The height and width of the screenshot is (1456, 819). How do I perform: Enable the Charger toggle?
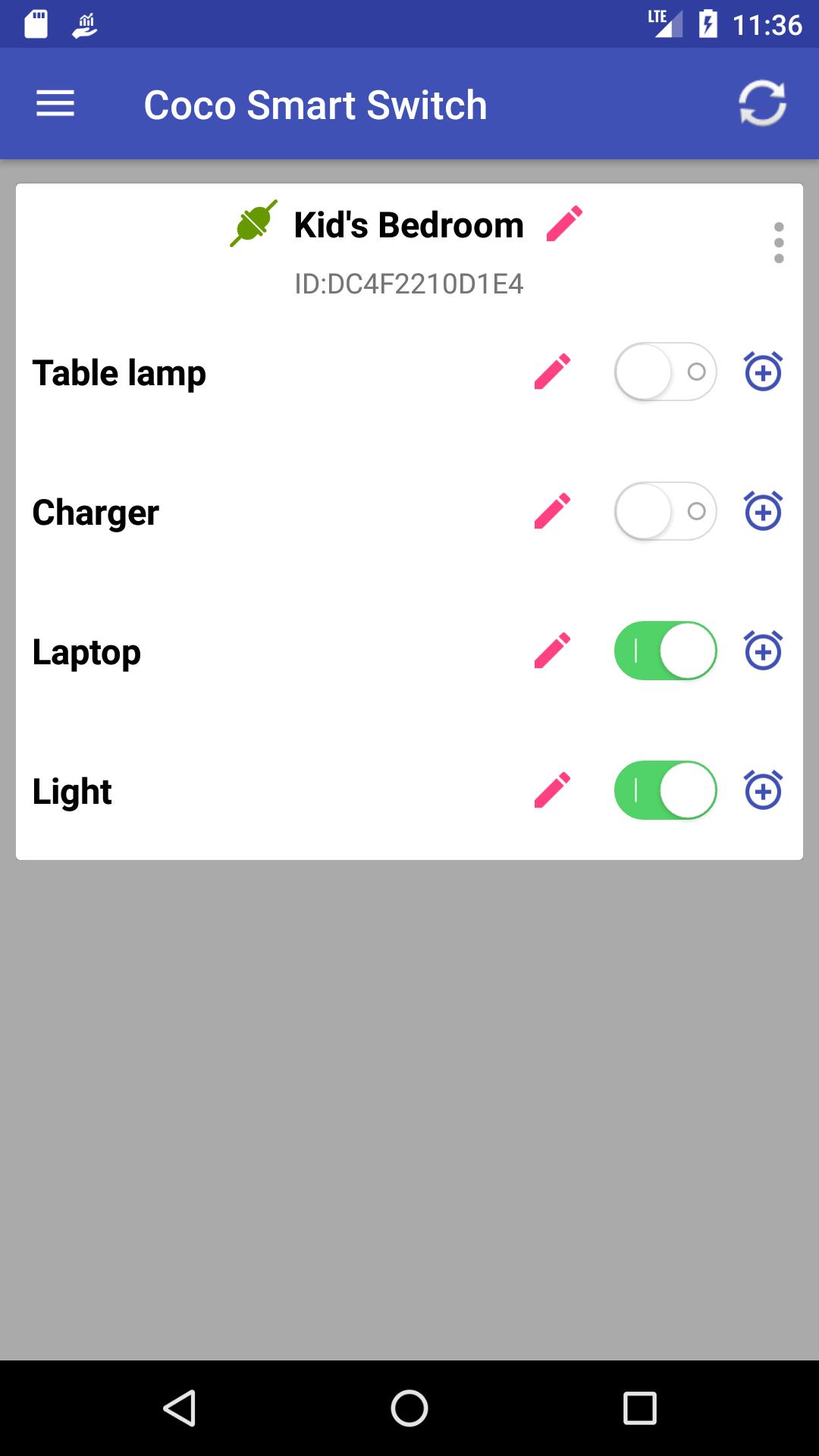(665, 511)
